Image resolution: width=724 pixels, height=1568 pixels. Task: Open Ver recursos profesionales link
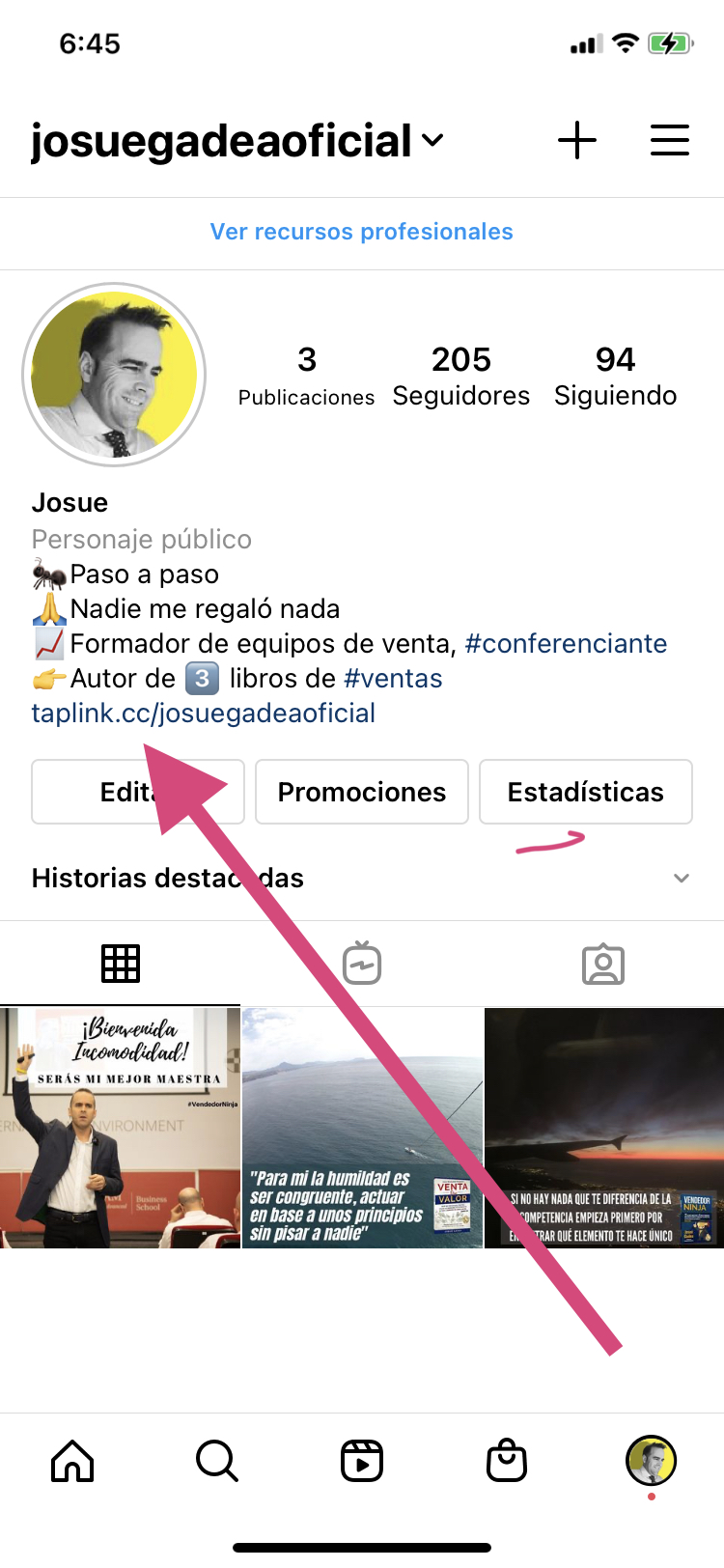(362, 232)
